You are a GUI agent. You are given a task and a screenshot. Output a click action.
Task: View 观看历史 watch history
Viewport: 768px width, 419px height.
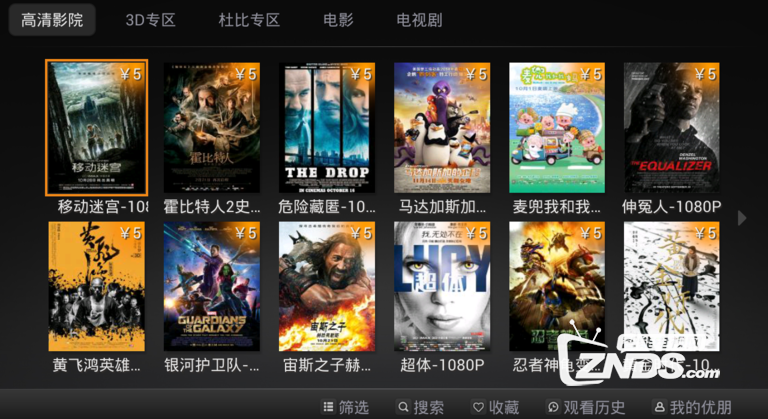click(586, 407)
